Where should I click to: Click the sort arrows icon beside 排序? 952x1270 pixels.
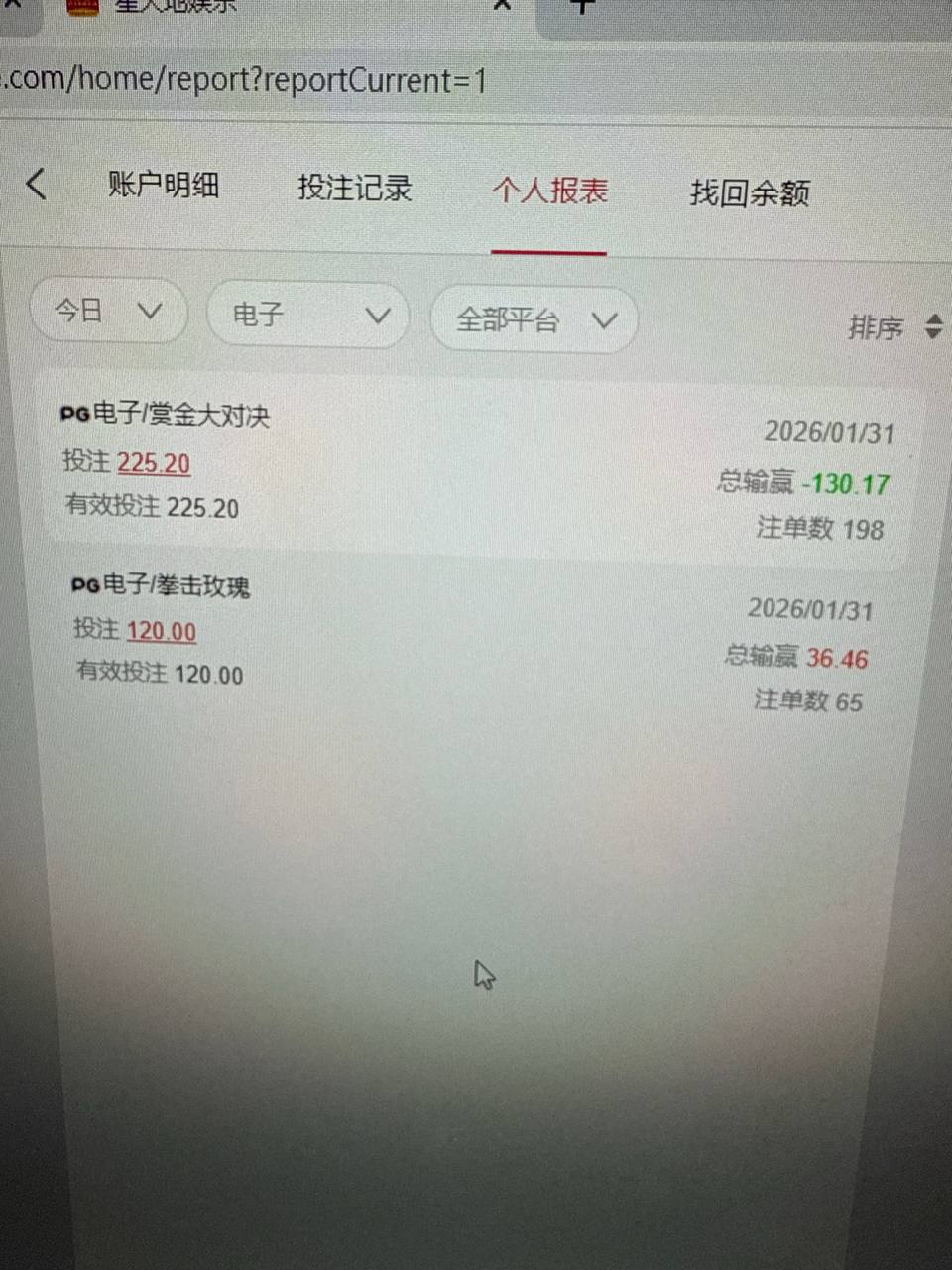pos(932,325)
